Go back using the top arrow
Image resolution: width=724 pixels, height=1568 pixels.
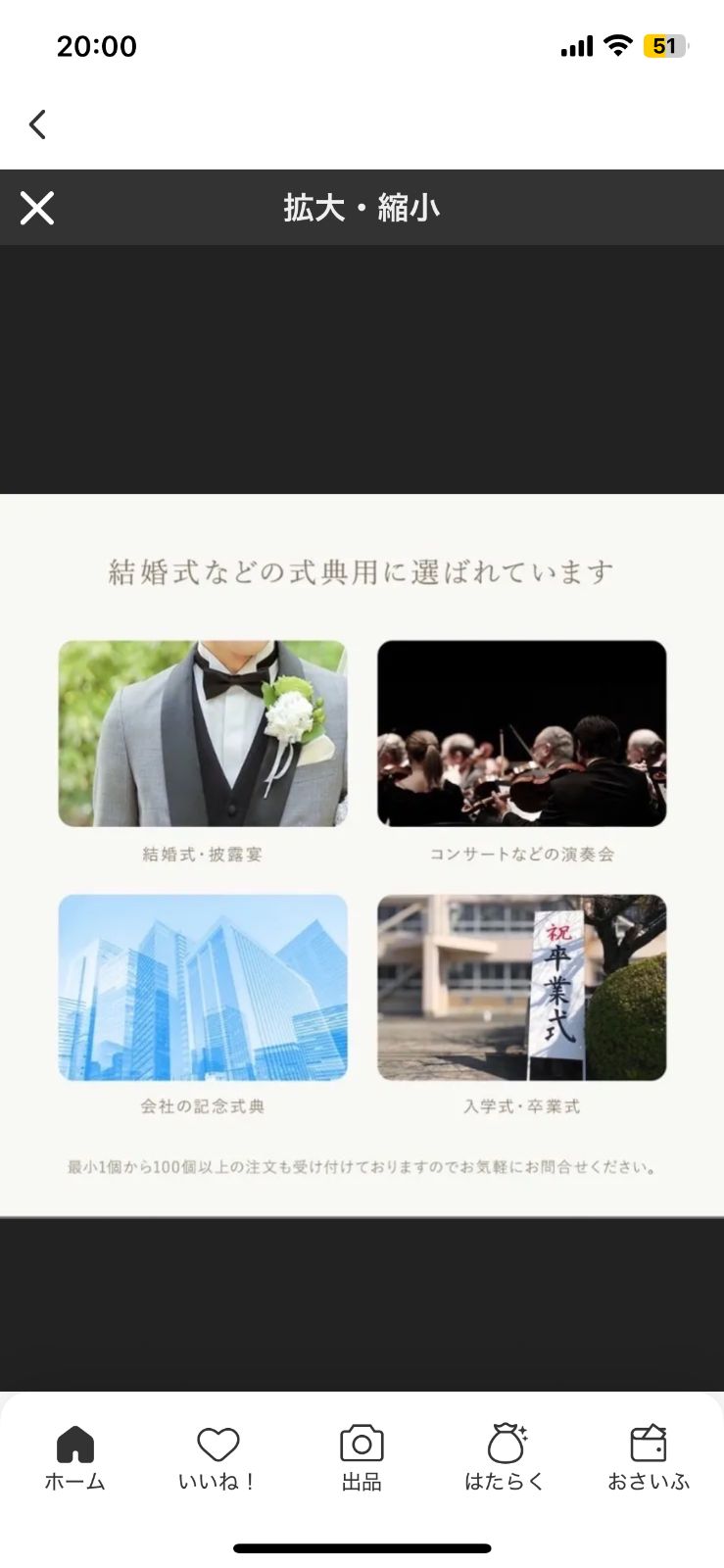(x=37, y=124)
